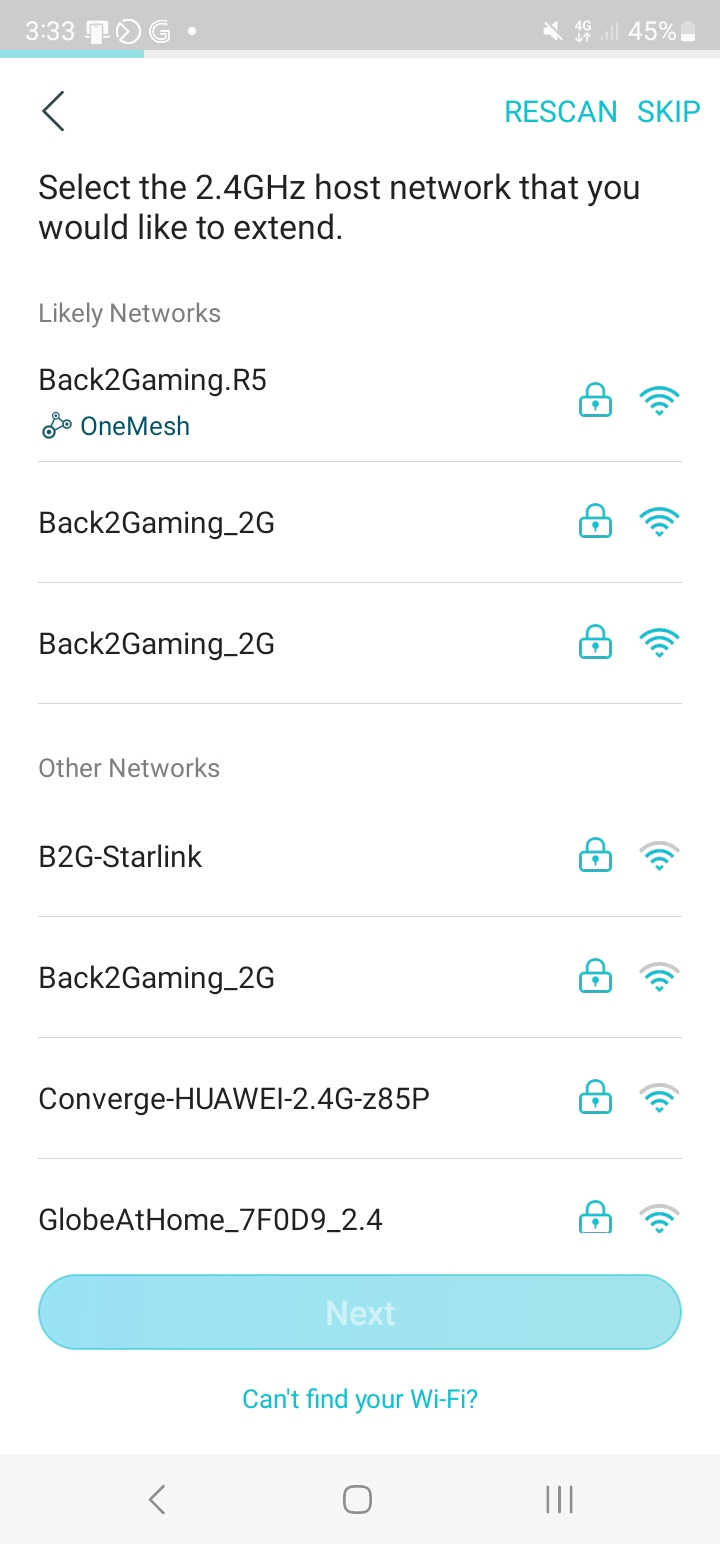Open the "Can't find your Wi-Fi?" link
The width and height of the screenshot is (720, 1544).
pyautogui.click(x=360, y=1398)
